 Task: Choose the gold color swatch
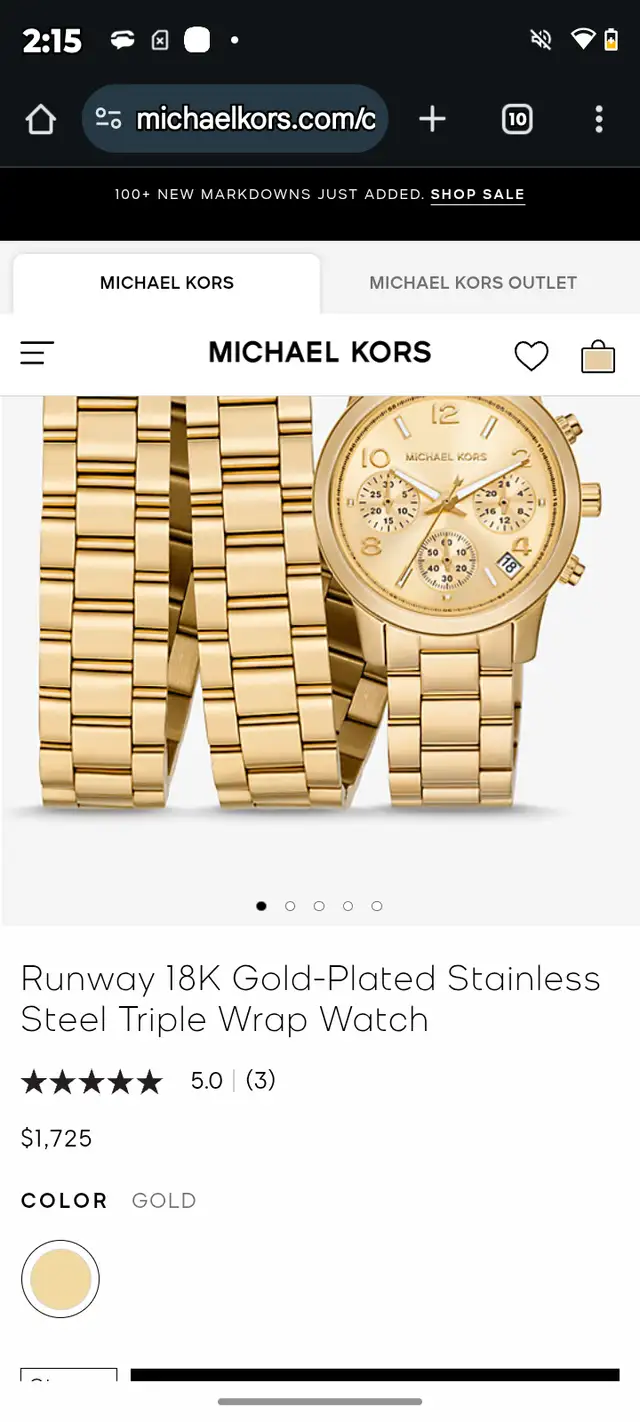[x=60, y=1279]
